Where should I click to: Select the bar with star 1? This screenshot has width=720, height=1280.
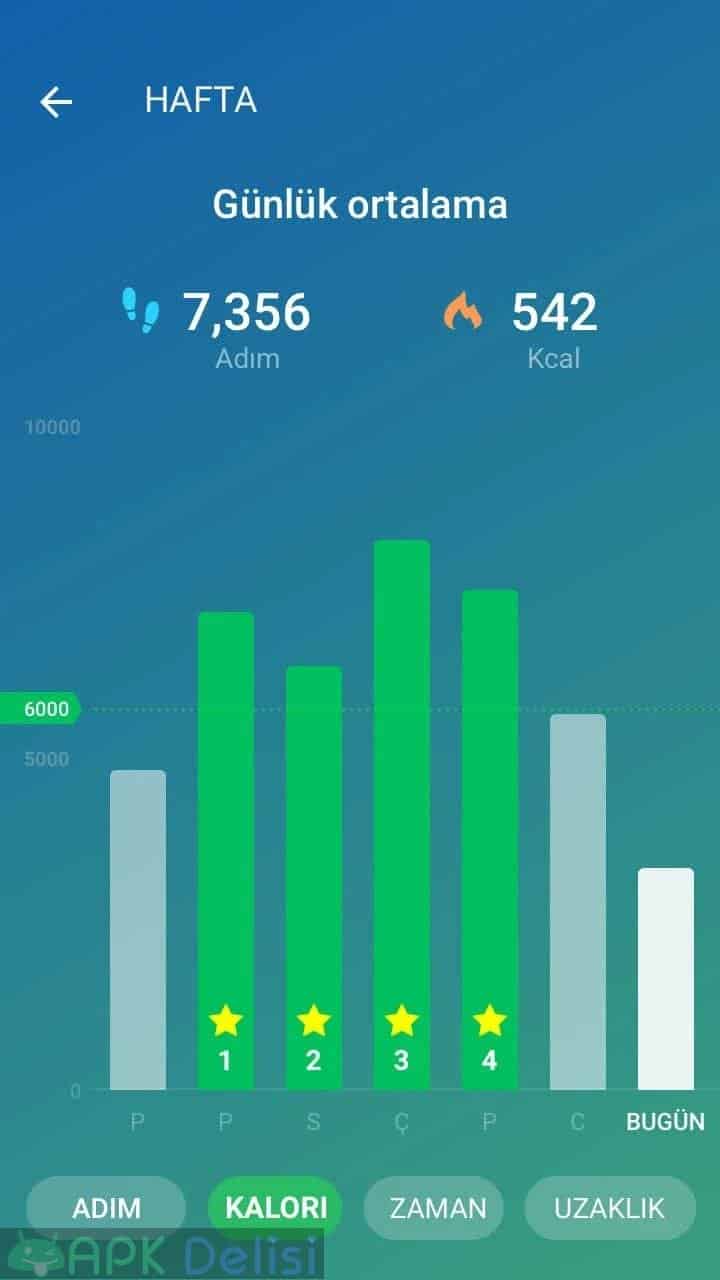(226, 851)
